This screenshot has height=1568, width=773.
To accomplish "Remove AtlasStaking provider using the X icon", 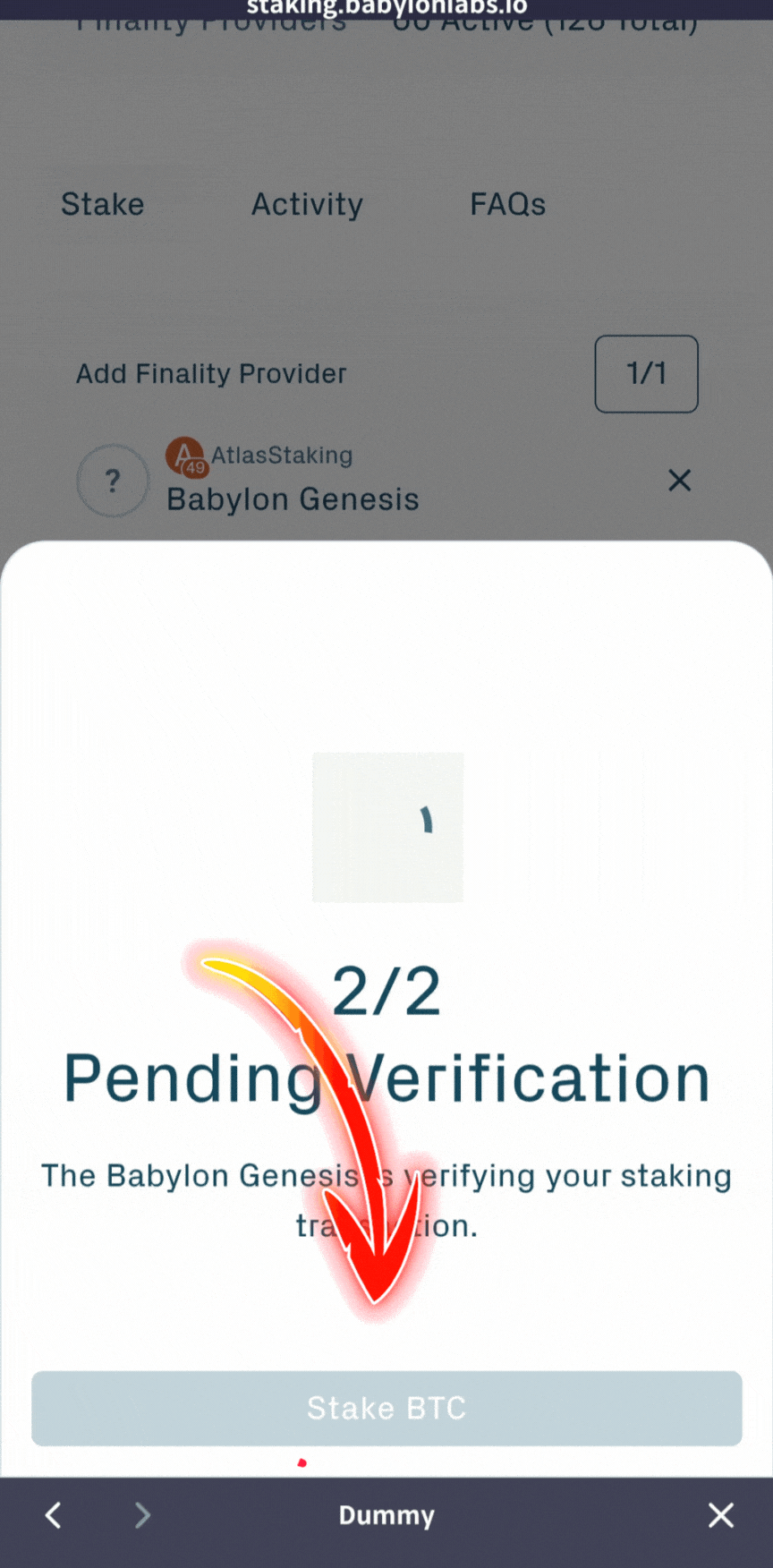I will coord(679,481).
